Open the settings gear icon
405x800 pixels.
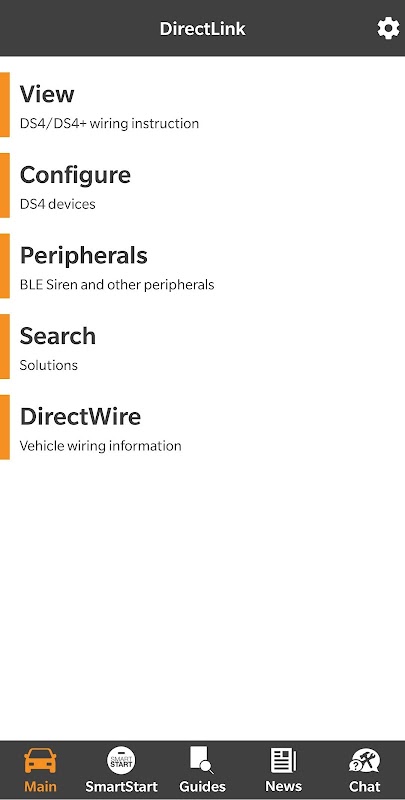pyautogui.click(x=388, y=29)
